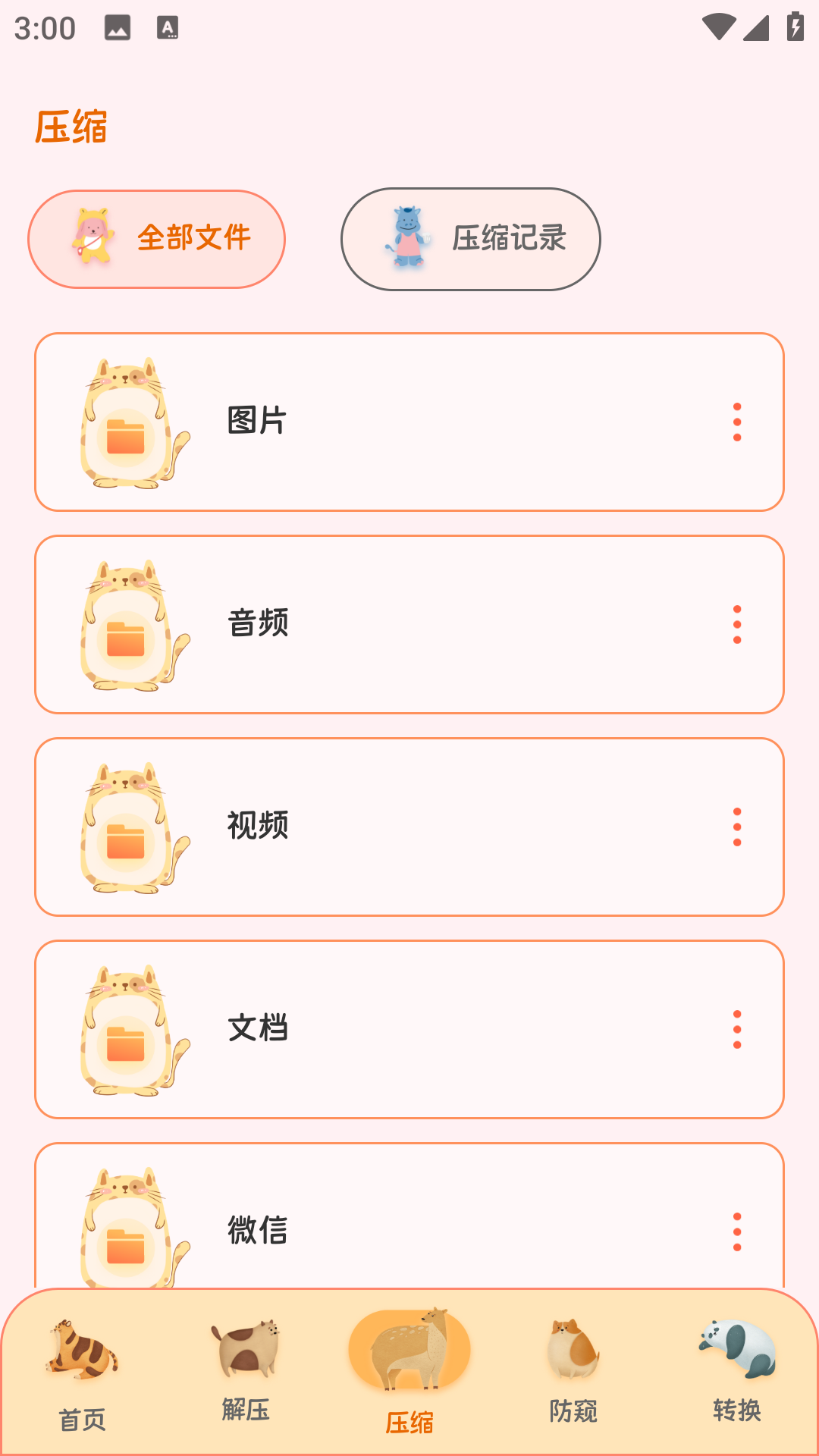The height and width of the screenshot is (1456, 819).
Task: Switch to 压缩记录 tab
Action: [x=470, y=239]
